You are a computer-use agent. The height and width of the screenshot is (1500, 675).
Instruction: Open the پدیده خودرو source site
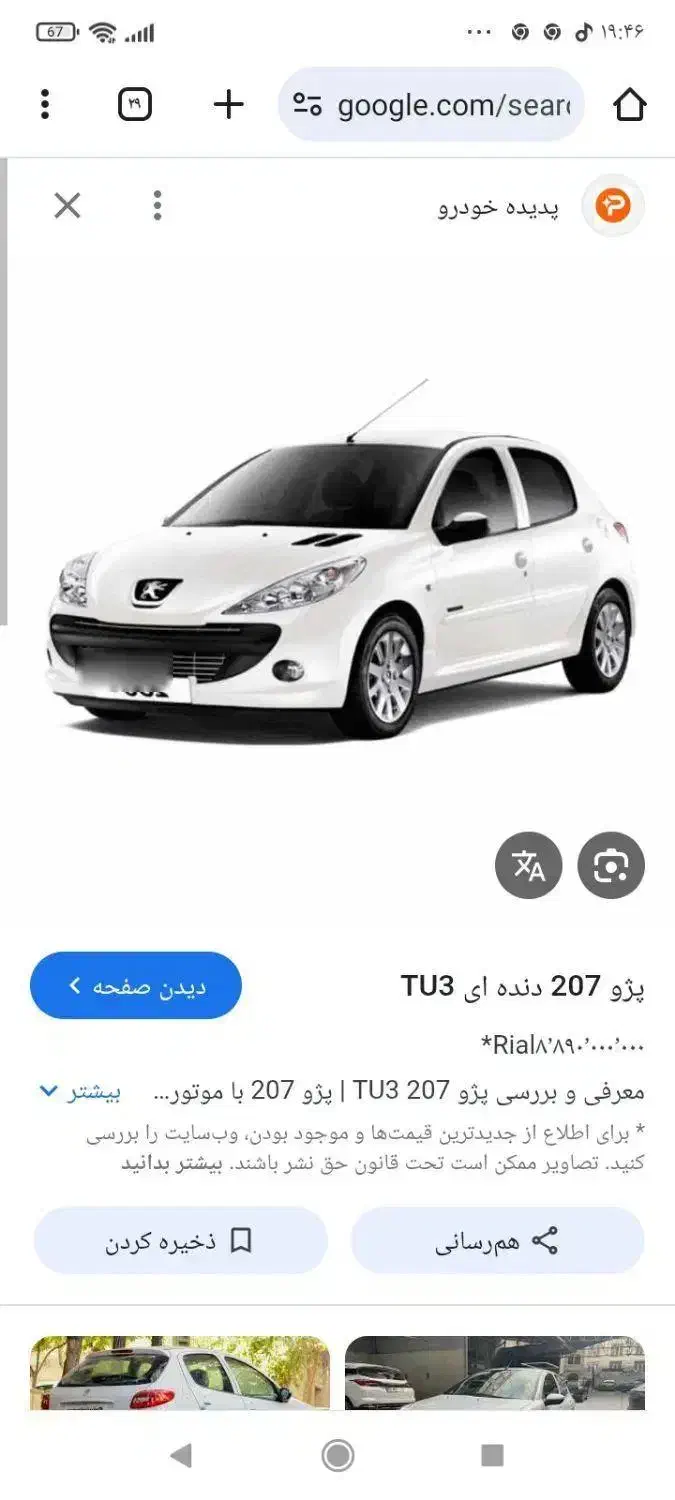pos(541,207)
